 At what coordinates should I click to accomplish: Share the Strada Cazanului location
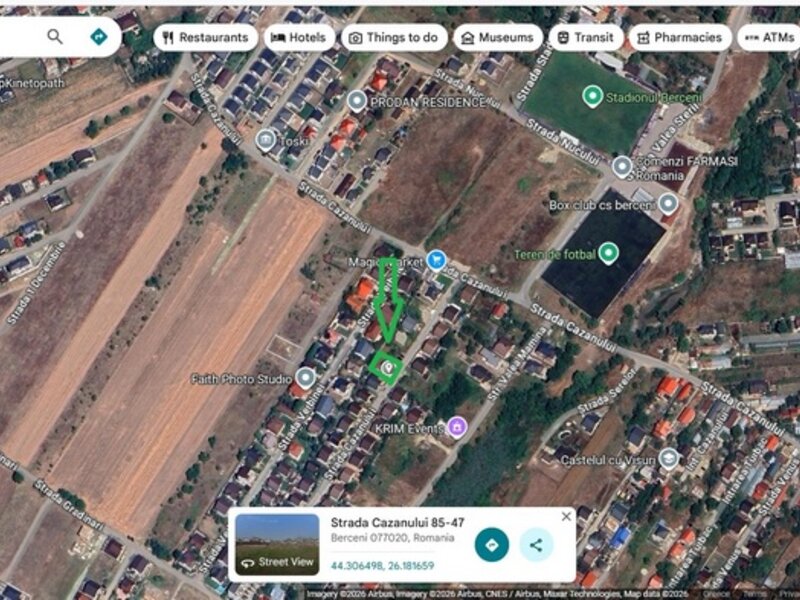point(536,544)
